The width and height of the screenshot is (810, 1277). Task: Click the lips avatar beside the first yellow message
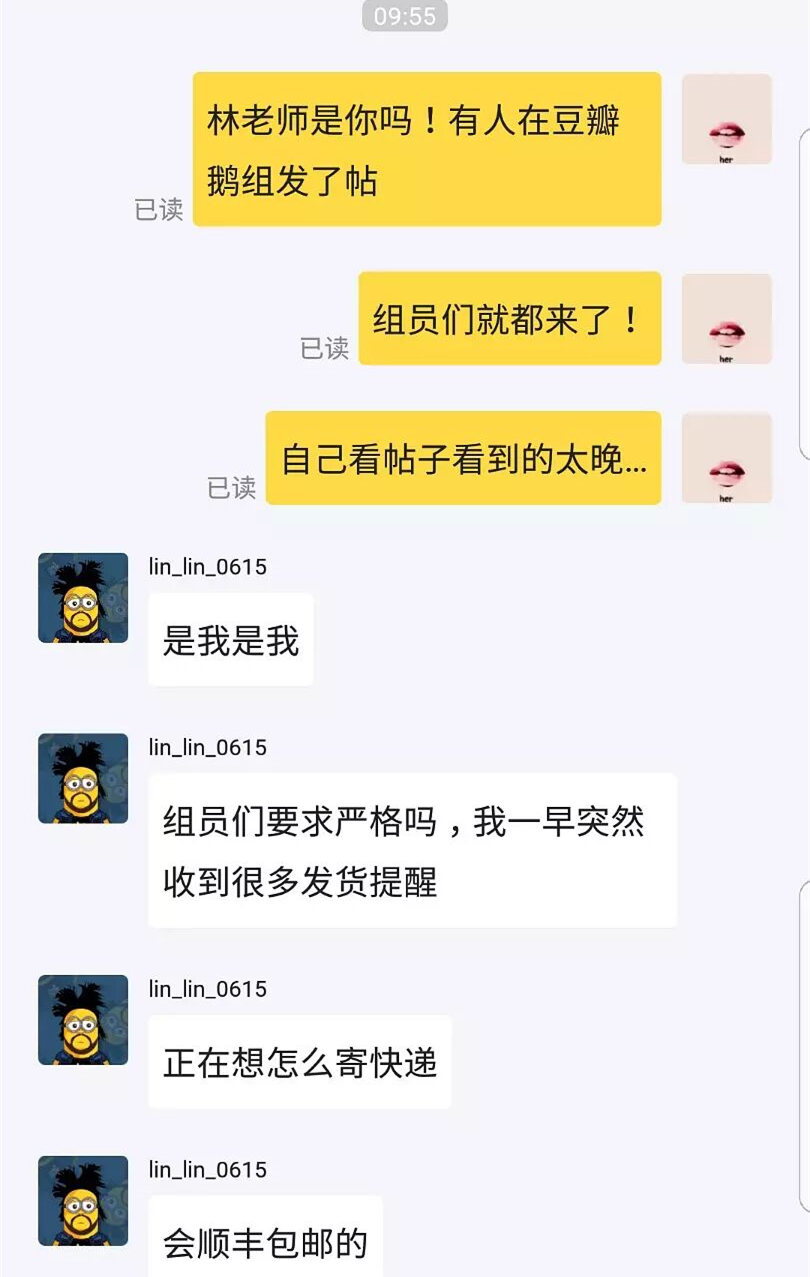click(x=726, y=119)
